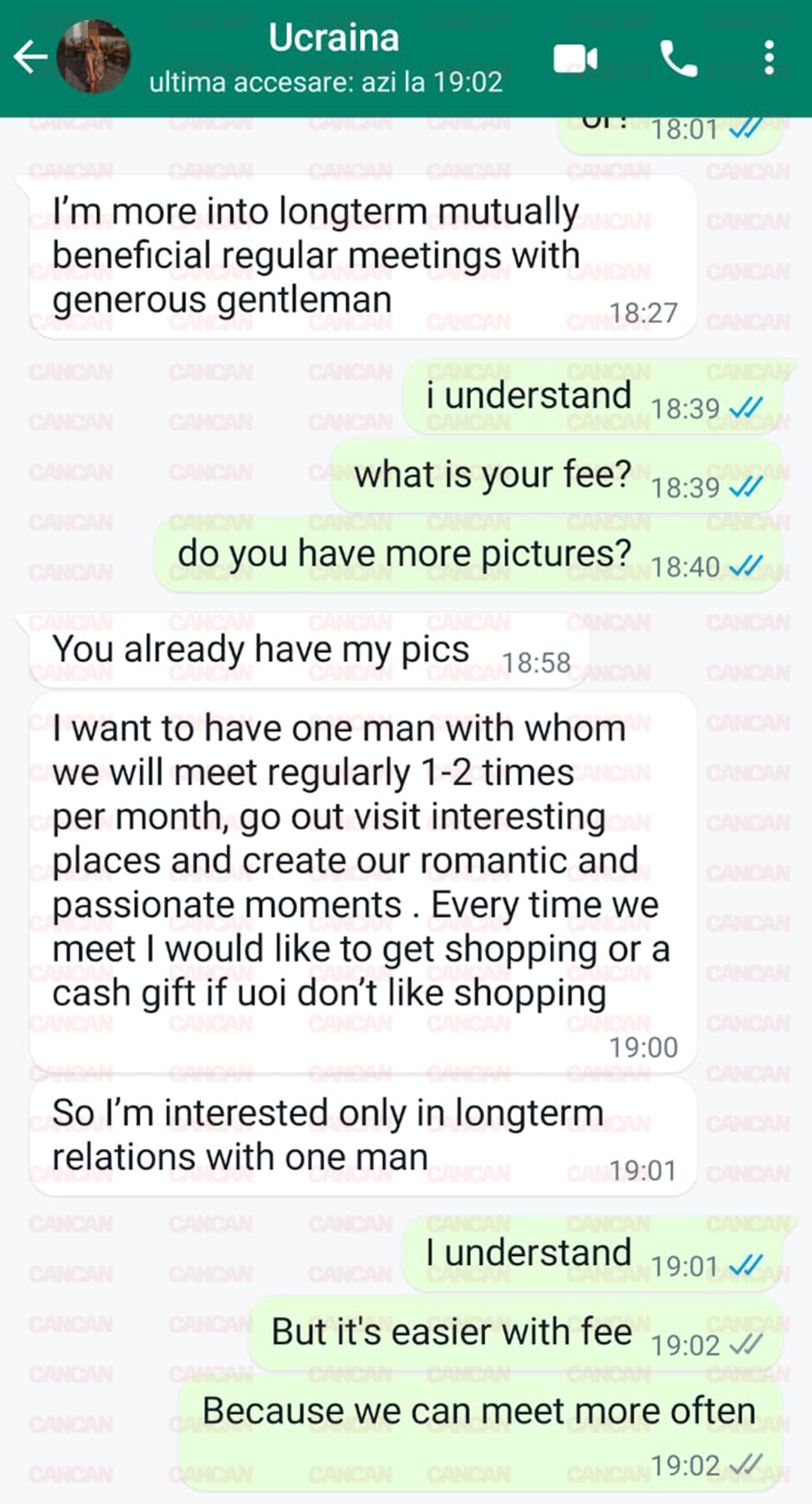The height and width of the screenshot is (1504, 812).
Task: Go back to the chats list
Action: click(30, 57)
